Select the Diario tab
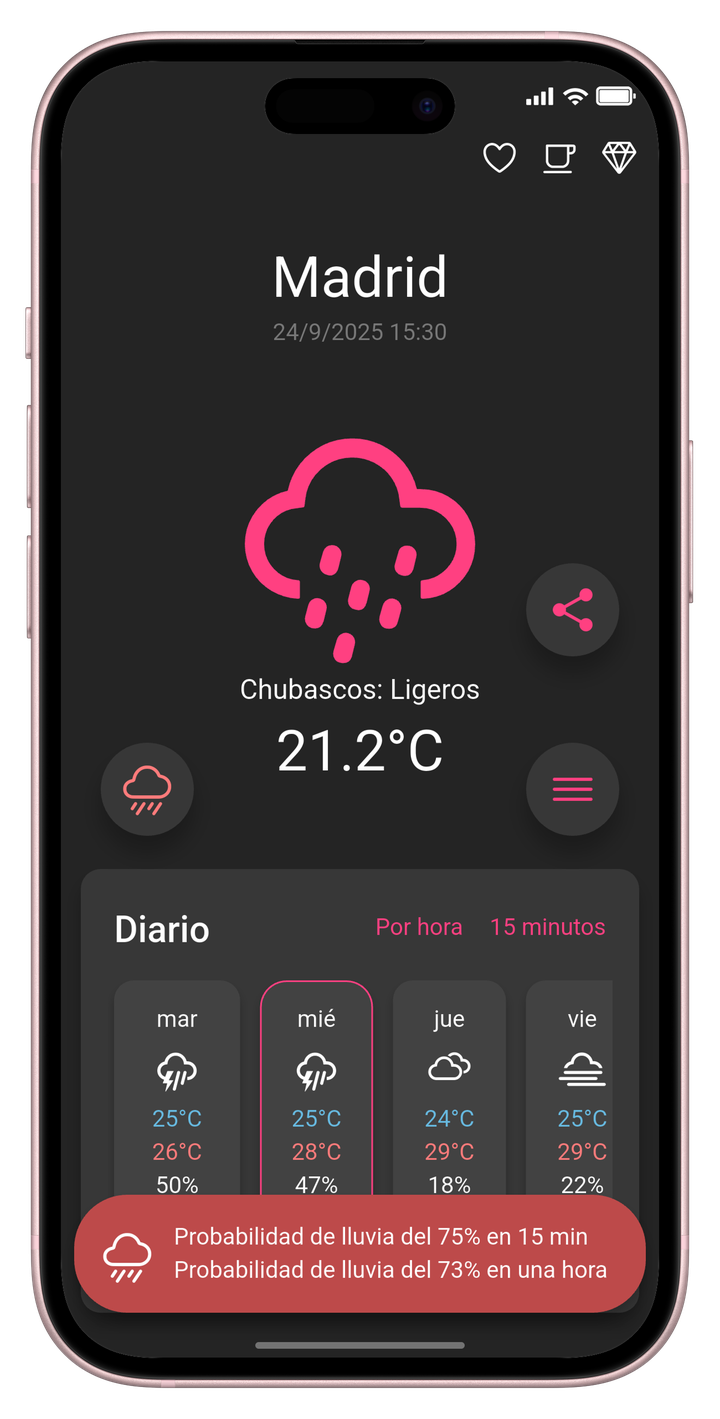This screenshot has height=1419, width=720. [x=162, y=929]
